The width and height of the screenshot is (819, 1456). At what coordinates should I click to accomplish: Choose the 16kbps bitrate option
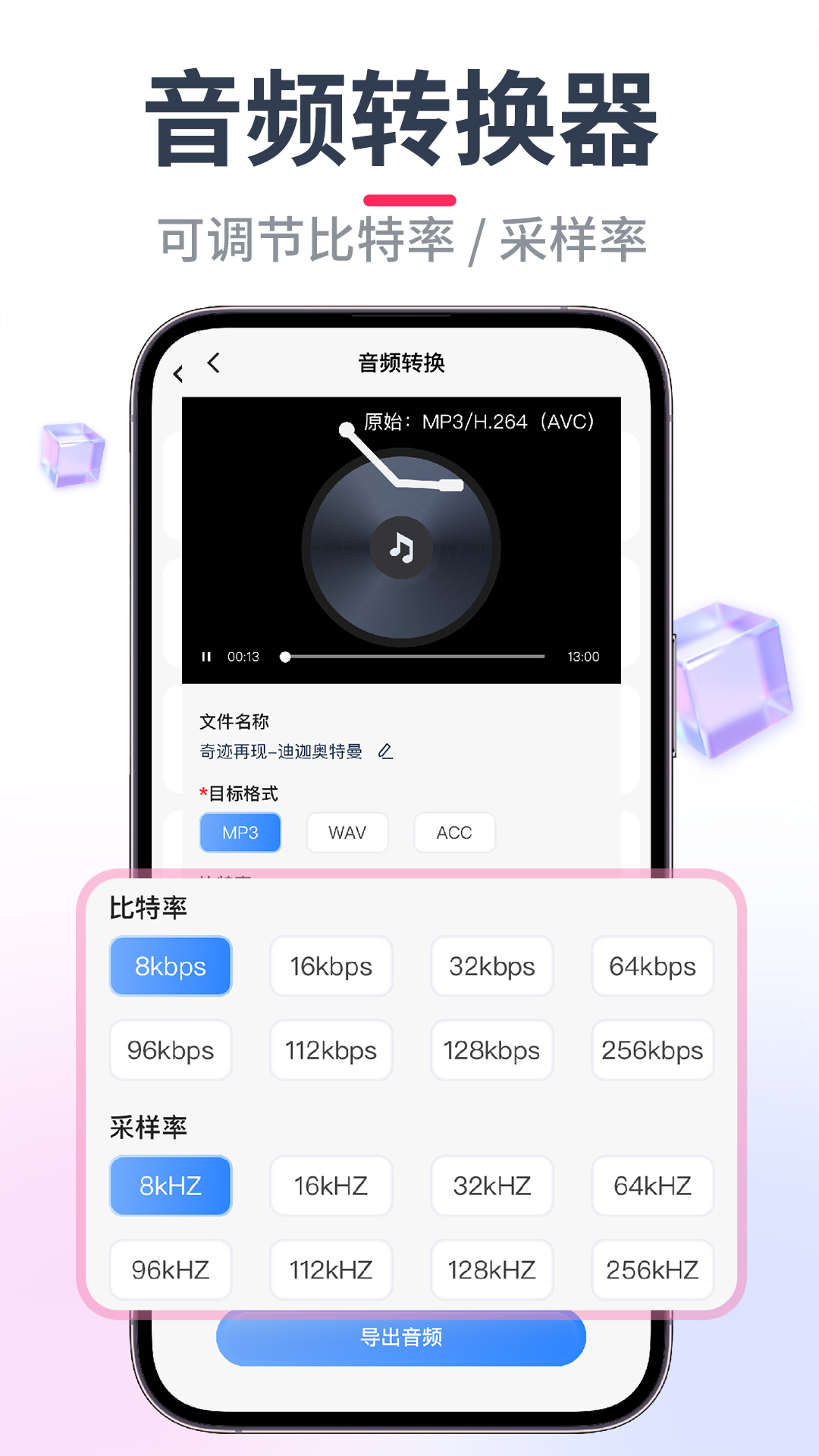[331, 966]
